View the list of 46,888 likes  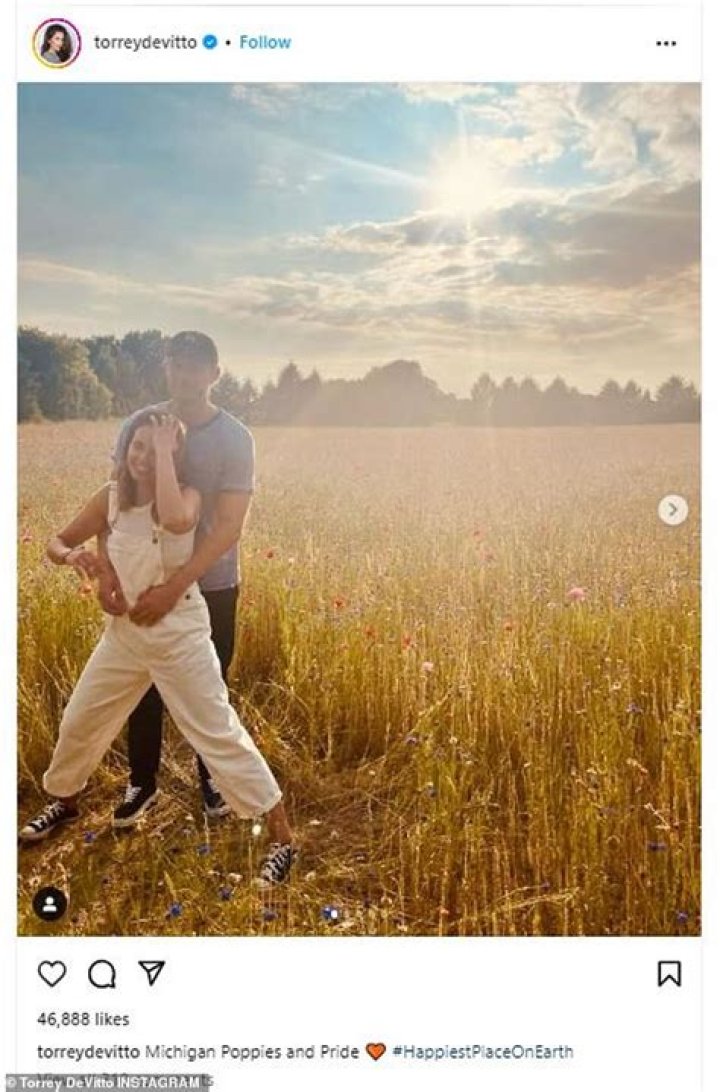(83, 1019)
